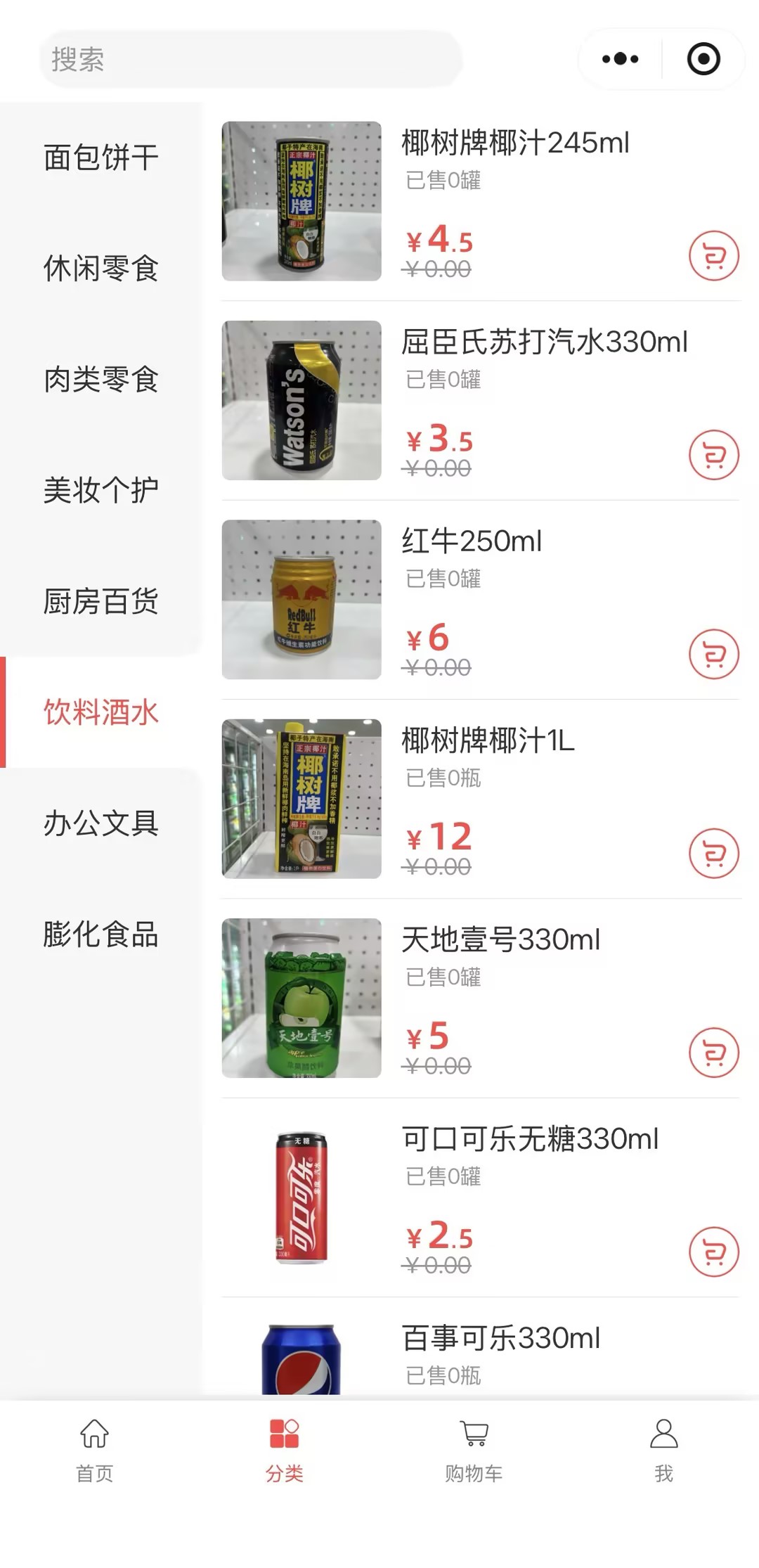The image size is (759, 1568).
Task: Open the 肉类零食 category
Action: pyautogui.click(x=101, y=380)
